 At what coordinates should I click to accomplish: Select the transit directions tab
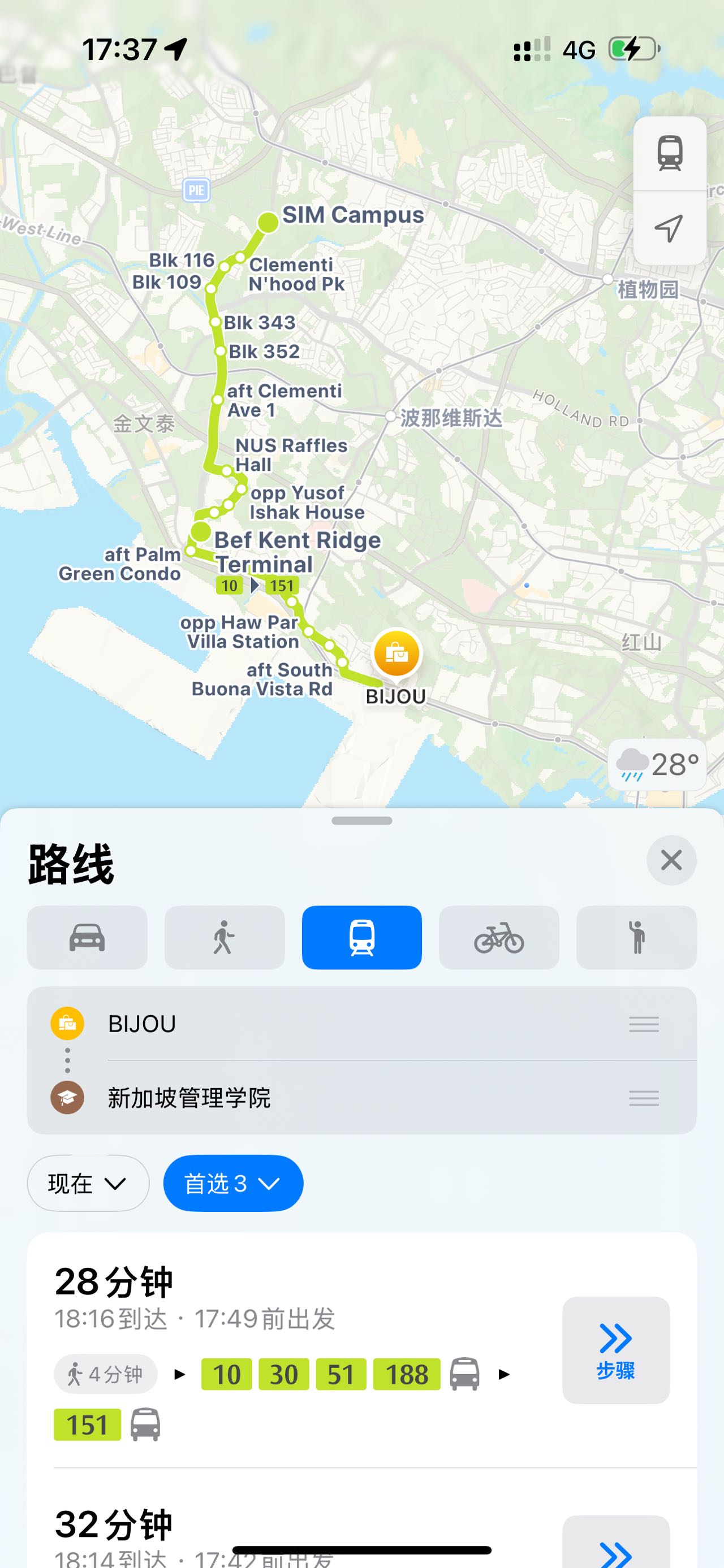[361, 937]
